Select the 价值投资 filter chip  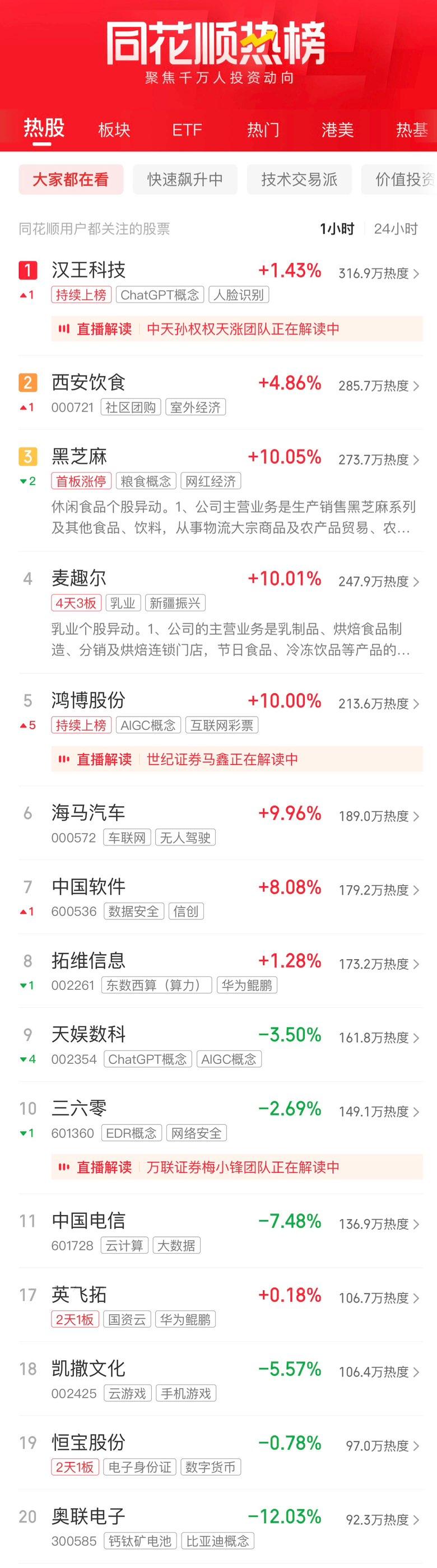tap(402, 180)
